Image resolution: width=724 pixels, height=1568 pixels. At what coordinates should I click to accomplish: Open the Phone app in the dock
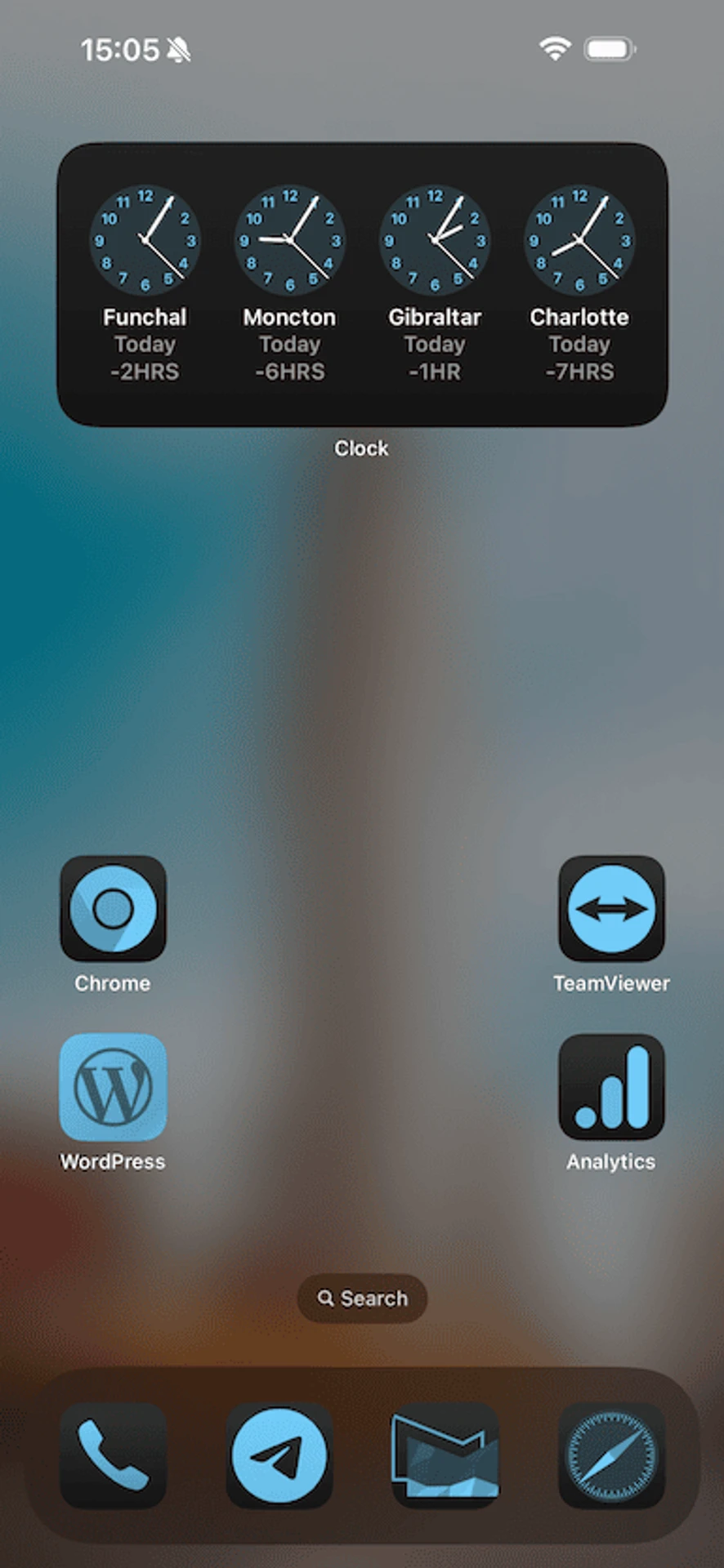click(x=113, y=1455)
